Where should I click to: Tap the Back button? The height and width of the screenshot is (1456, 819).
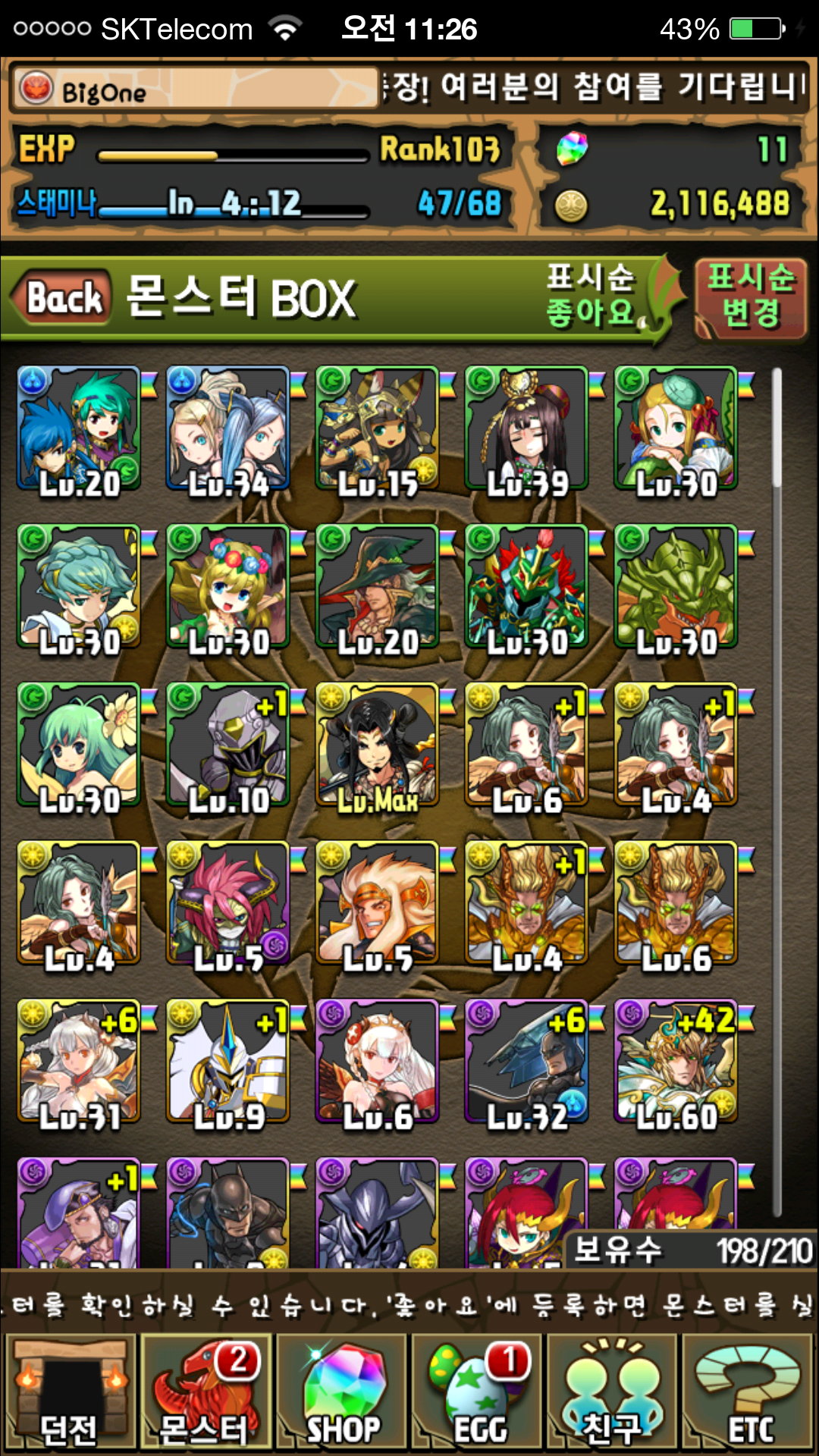[x=62, y=297]
